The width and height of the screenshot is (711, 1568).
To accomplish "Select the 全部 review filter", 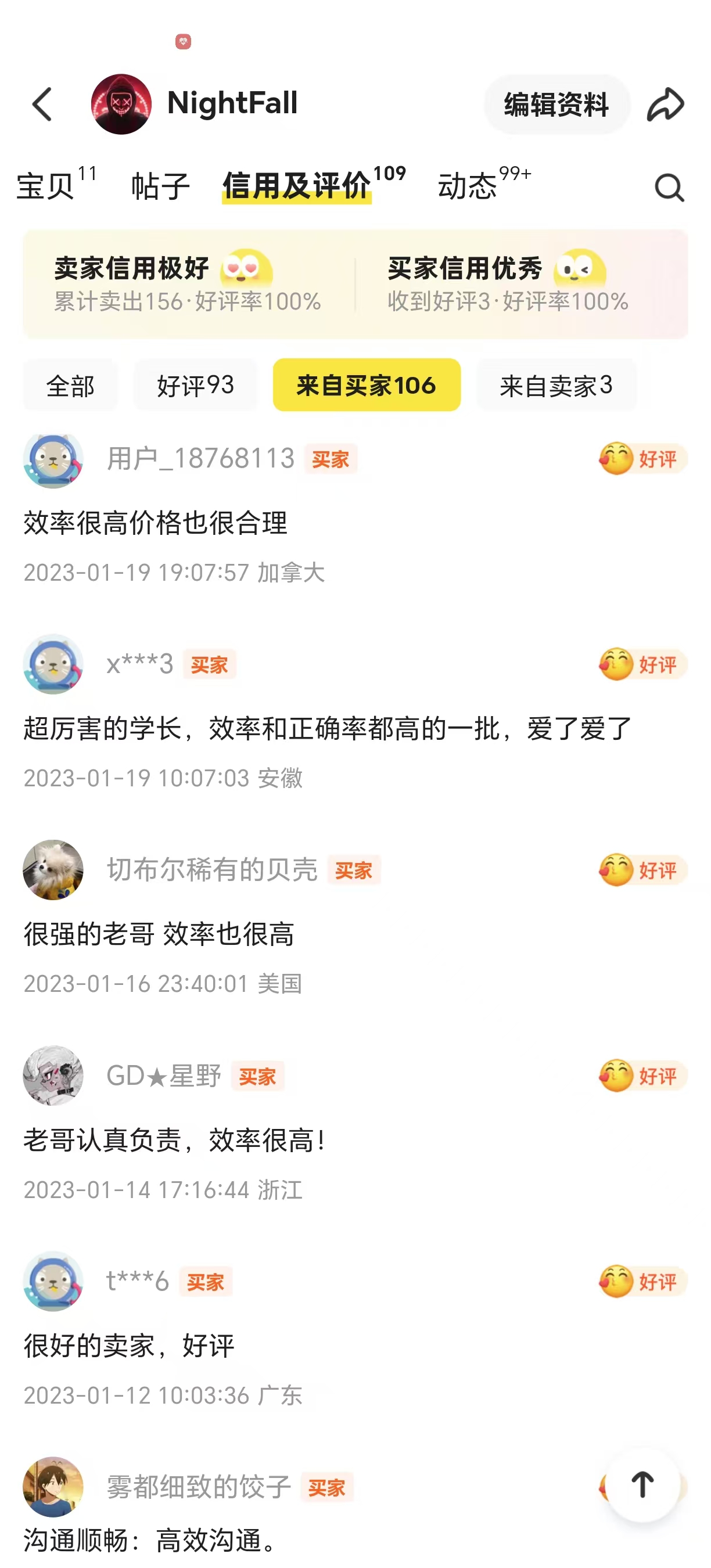I will (70, 385).
